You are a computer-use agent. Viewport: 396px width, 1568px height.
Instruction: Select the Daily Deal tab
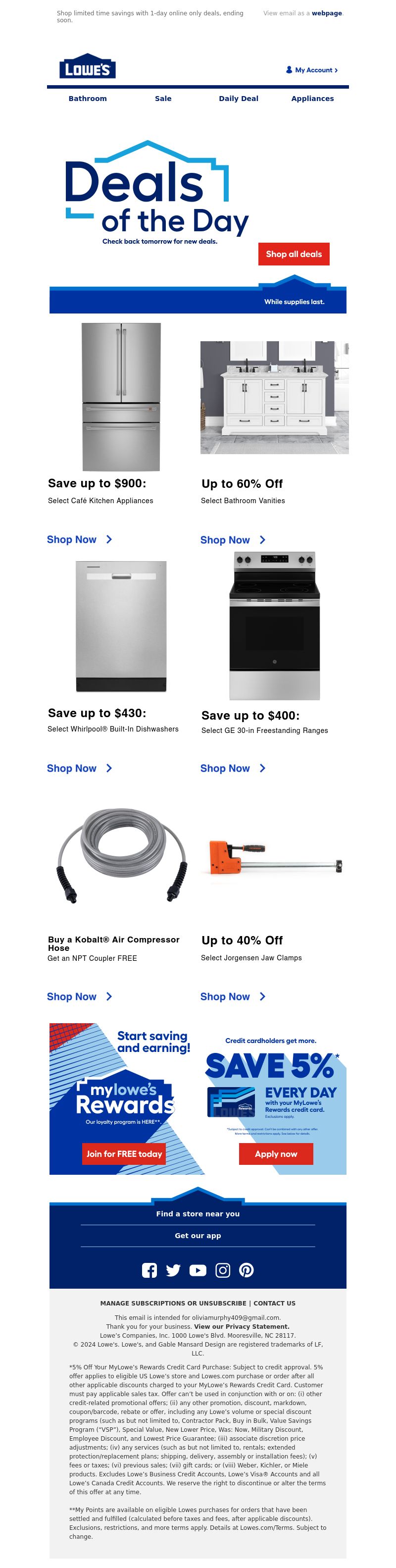coord(239,99)
